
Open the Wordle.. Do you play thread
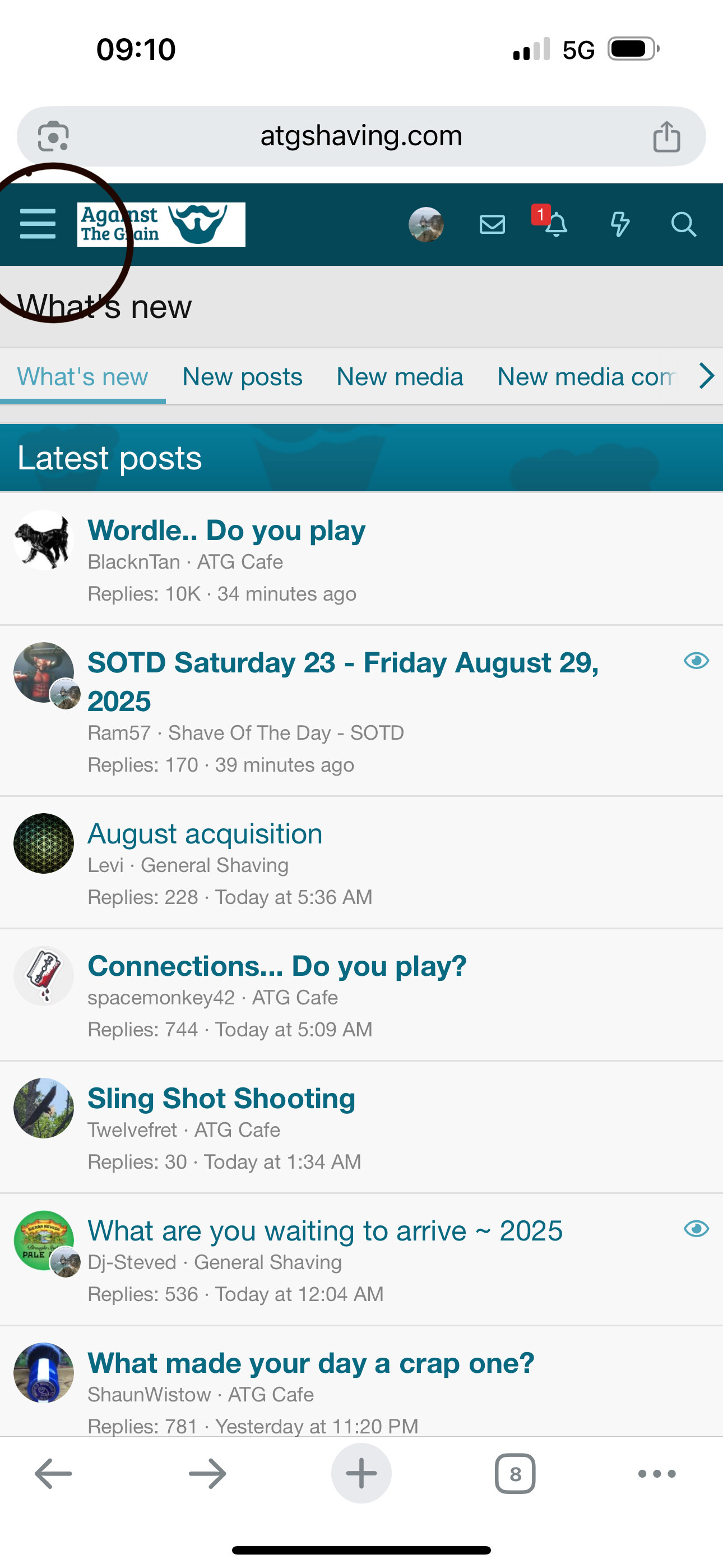click(226, 530)
